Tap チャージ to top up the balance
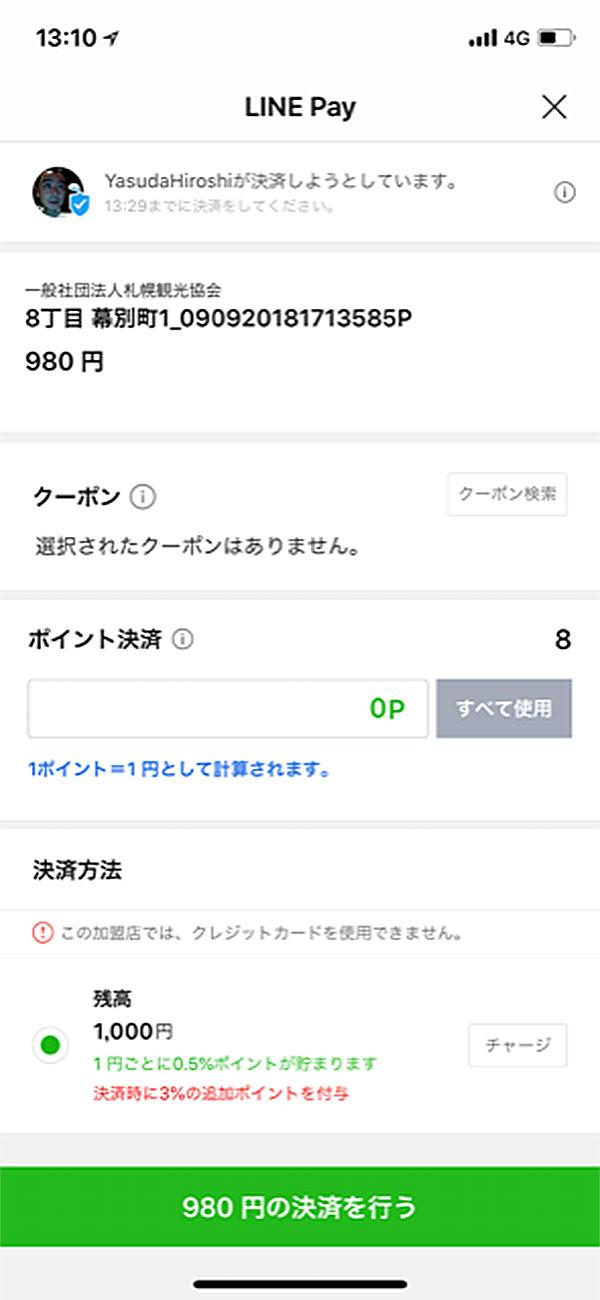This screenshot has height=1300, width=600. tap(518, 1046)
